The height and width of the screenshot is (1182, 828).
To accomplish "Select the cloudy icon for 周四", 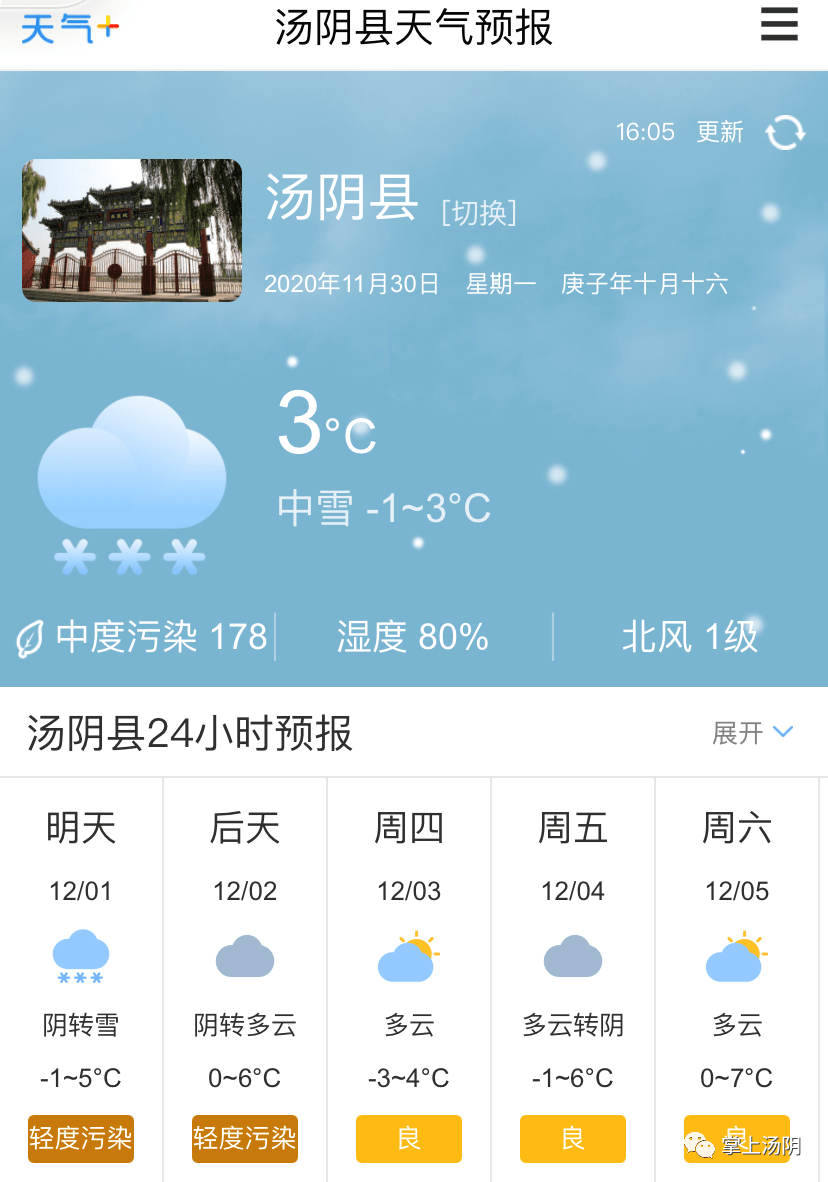I will pyautogui.click(x=408, y=956).
